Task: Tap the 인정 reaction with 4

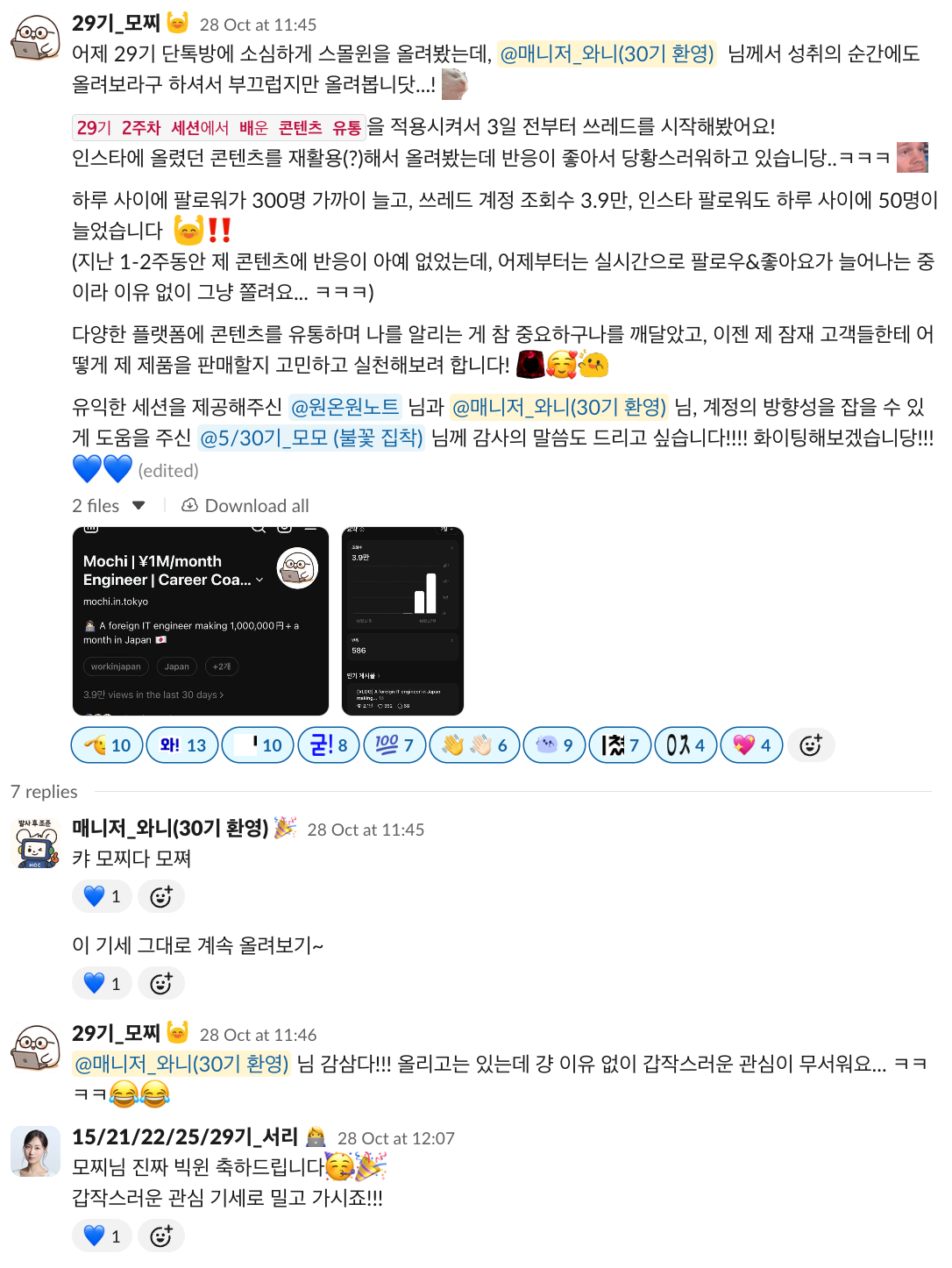Action: point(686,745)
